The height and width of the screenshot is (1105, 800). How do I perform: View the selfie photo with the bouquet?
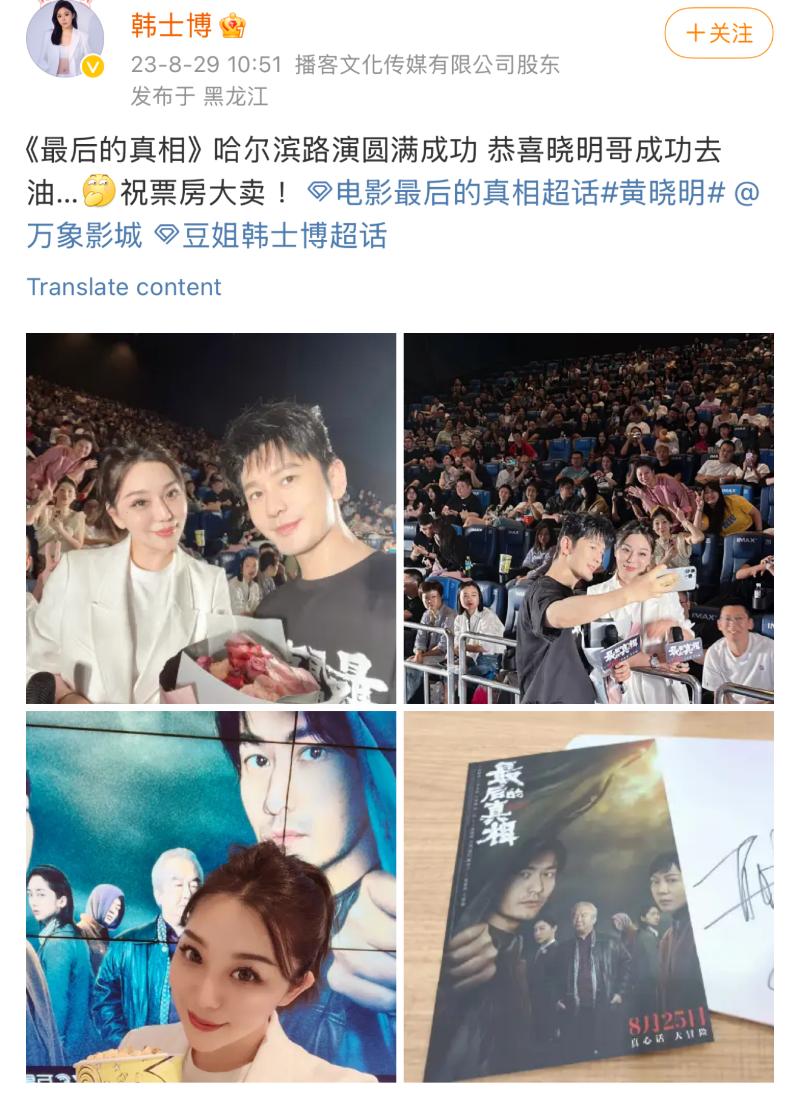coord(211,518)
